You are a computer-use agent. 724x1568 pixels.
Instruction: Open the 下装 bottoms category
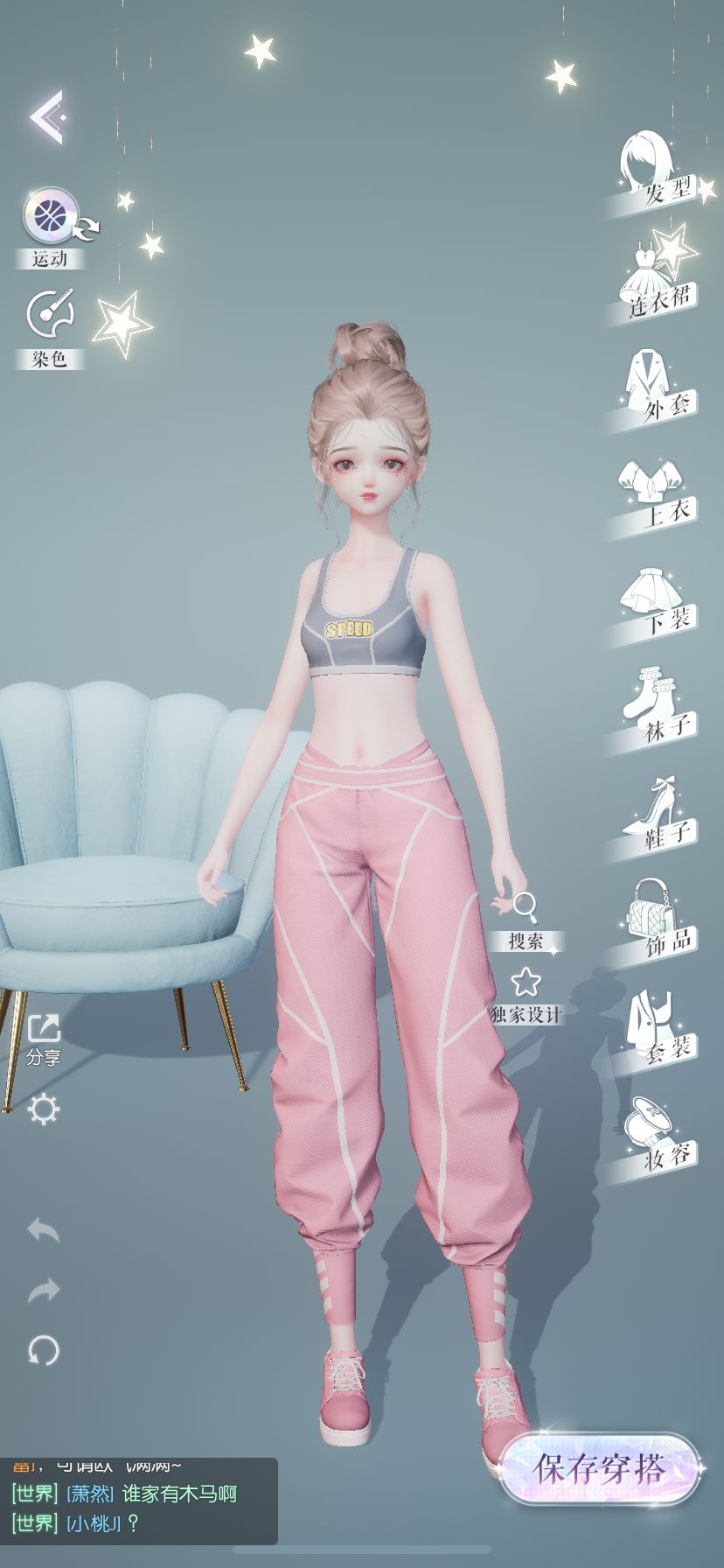(x=654, y=601)
